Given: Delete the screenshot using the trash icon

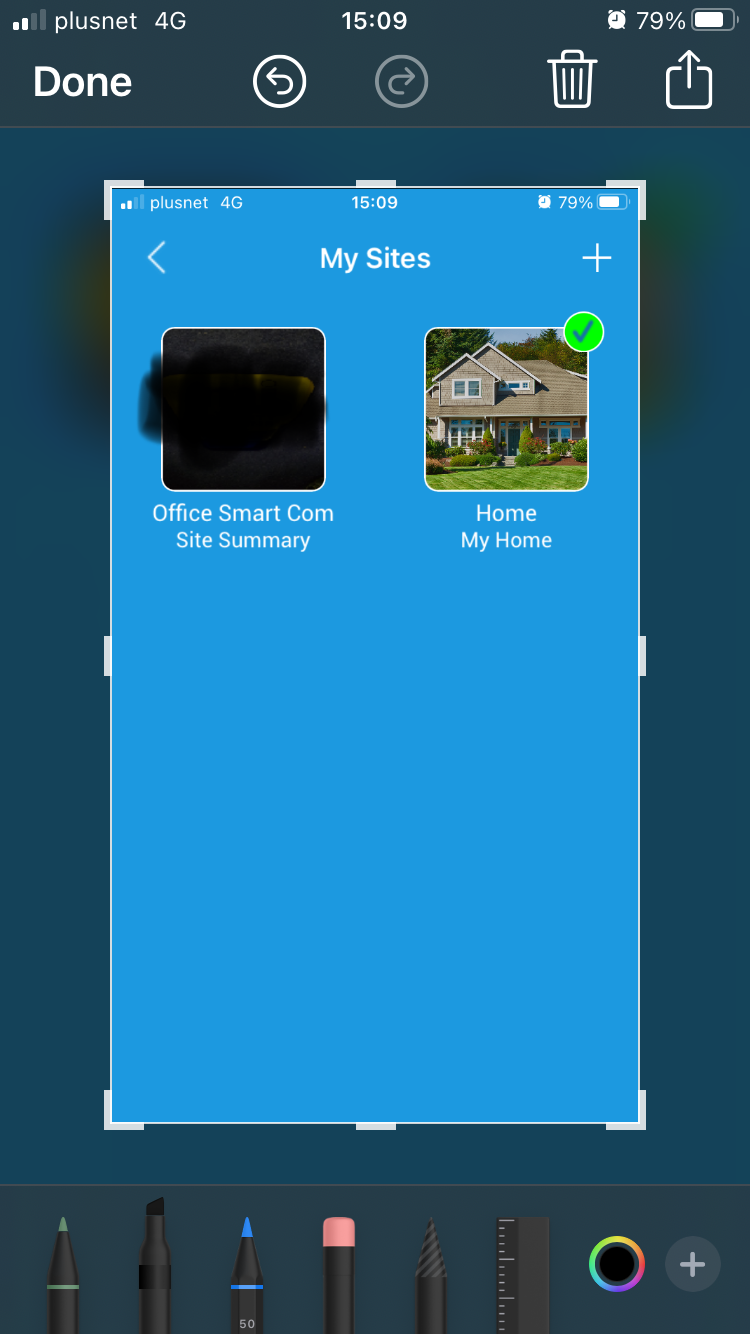Looking at the screenshot, I should click(x=572, y=82).
